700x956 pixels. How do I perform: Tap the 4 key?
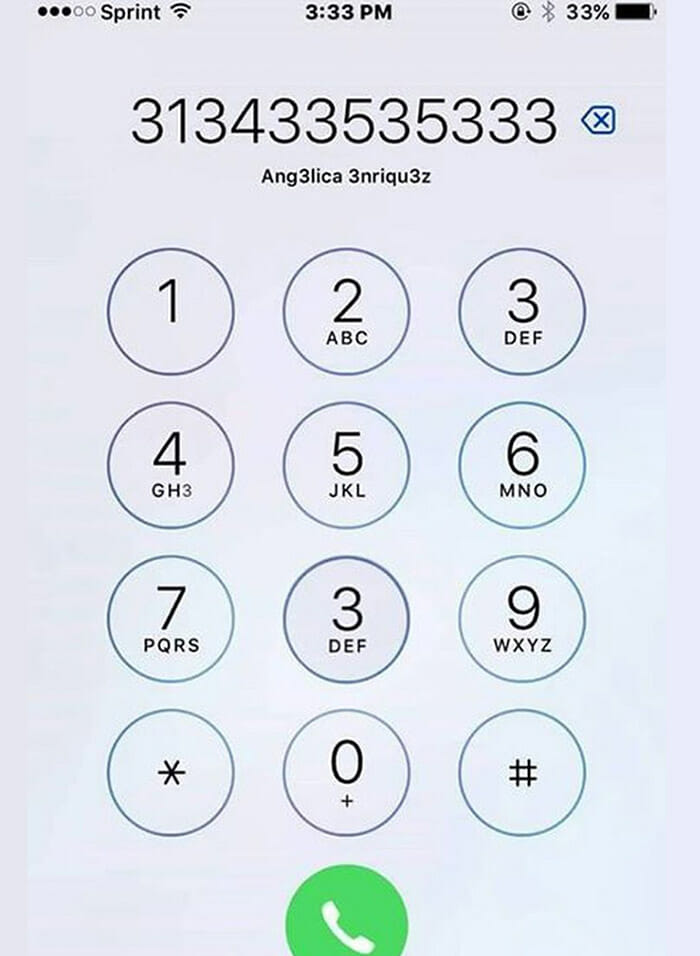(171, 465)
